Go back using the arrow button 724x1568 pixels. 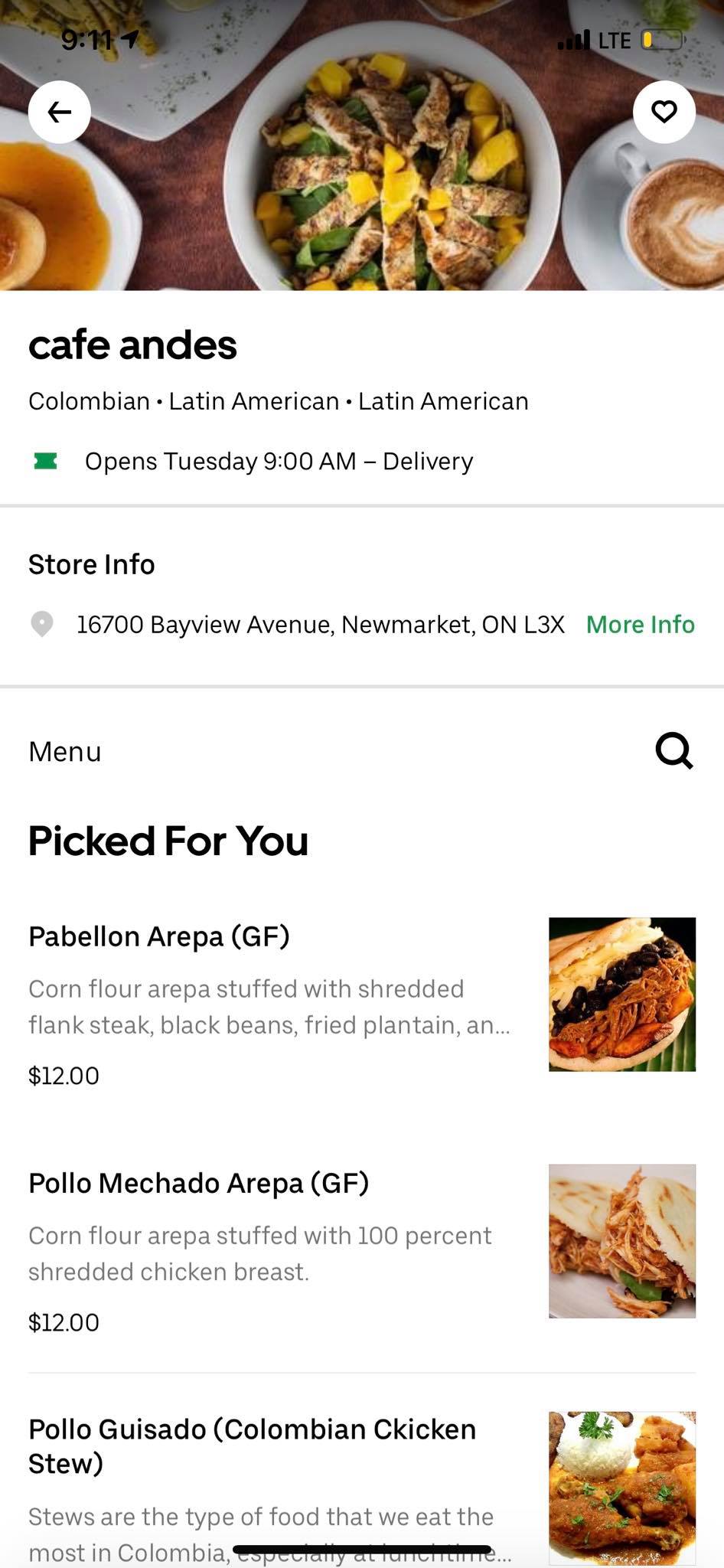[x=60, y=112]
